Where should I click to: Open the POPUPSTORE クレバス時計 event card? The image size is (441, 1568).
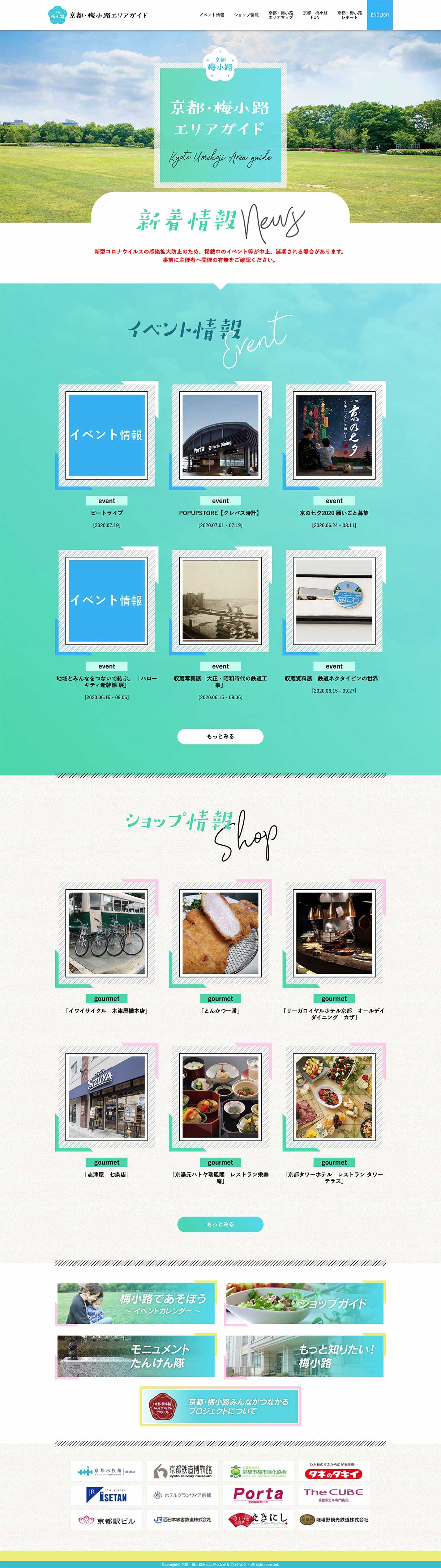pyautogui.click(x=220, y=435)
